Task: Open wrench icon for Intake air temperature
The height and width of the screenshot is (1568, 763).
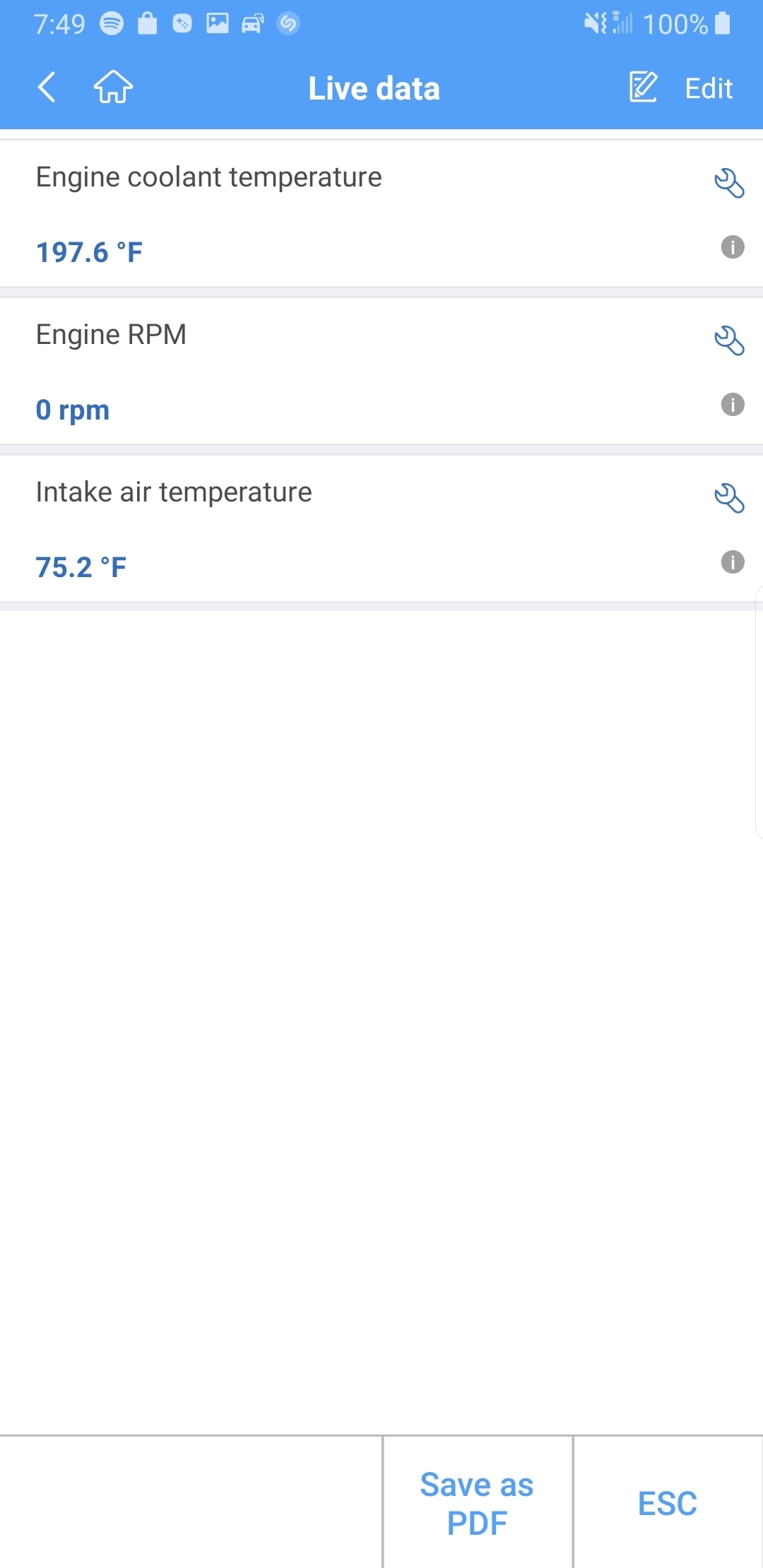Action: click(x=729, y=499)
